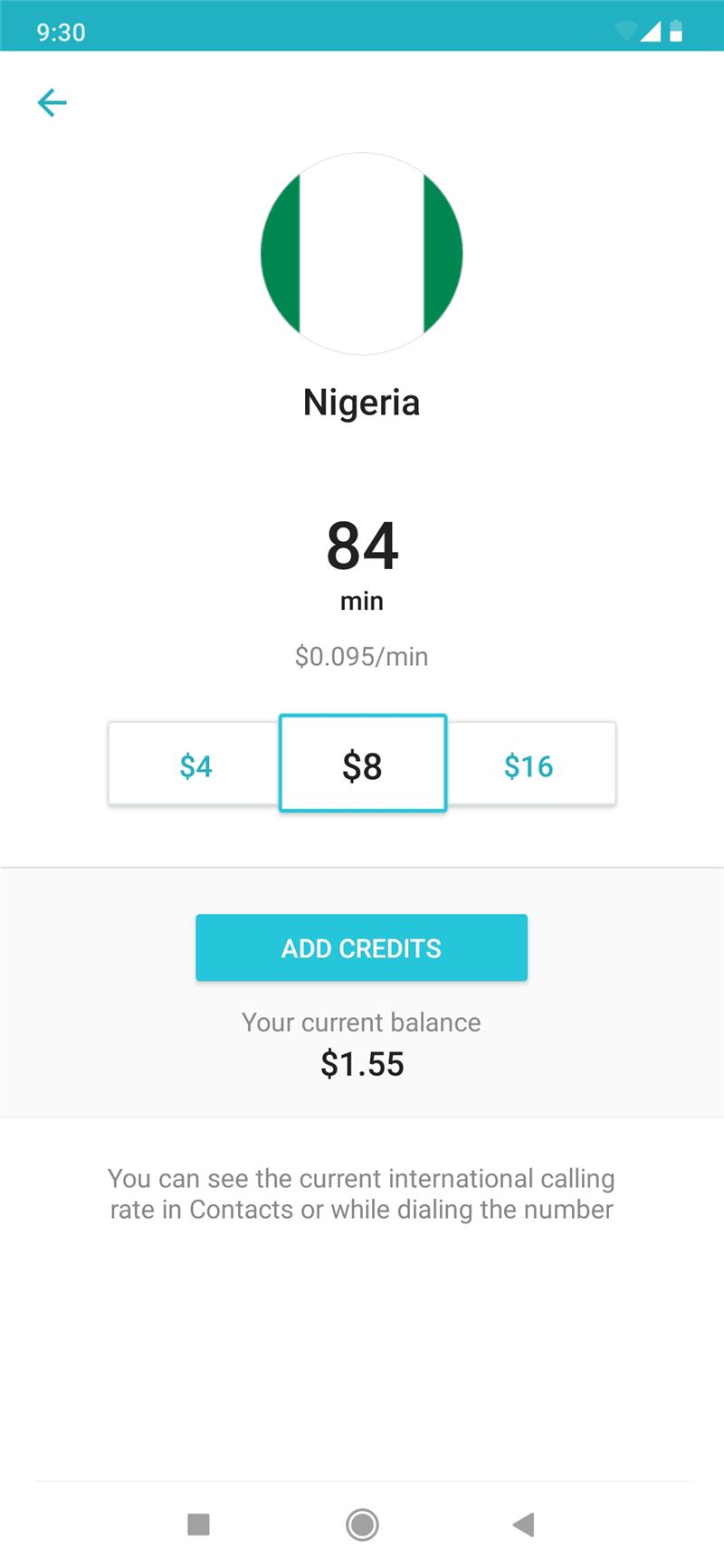Tap the system back triangle
Screen dimensions: 724x1568
[x=524, y=1525]
